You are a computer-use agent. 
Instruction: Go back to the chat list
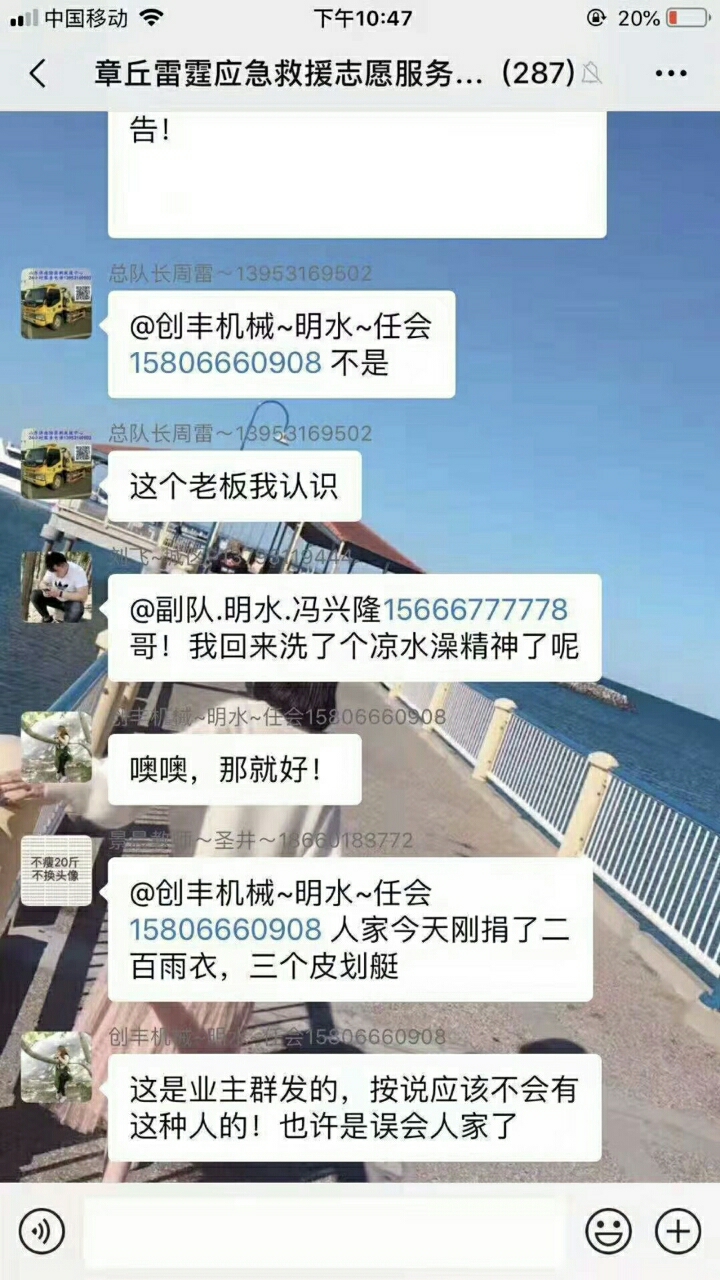coord(38,73)
